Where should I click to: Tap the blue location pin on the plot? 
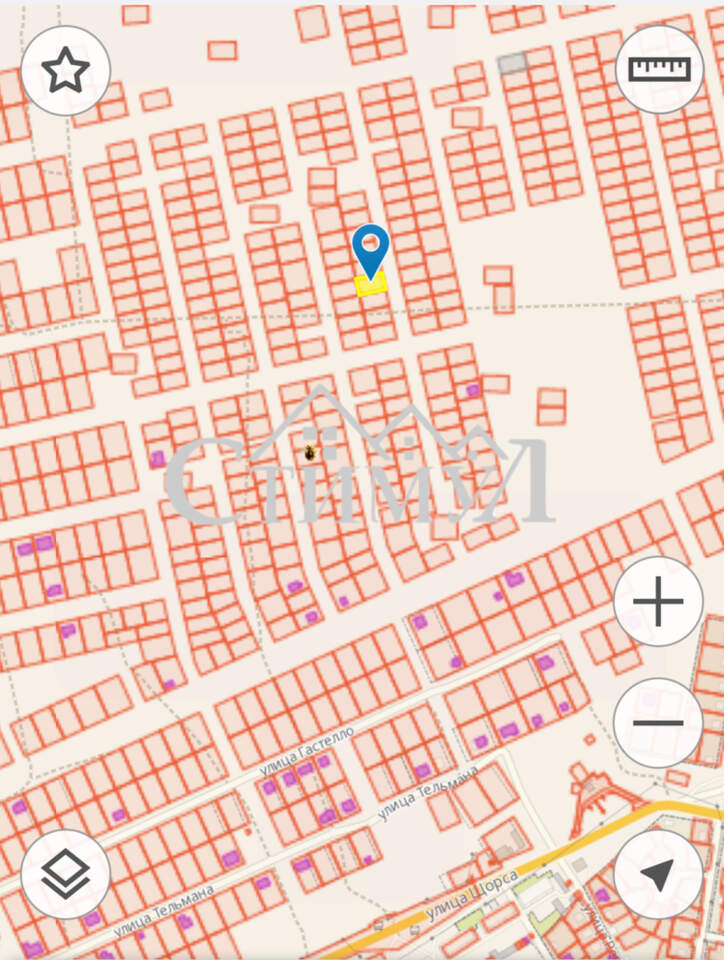371,247
